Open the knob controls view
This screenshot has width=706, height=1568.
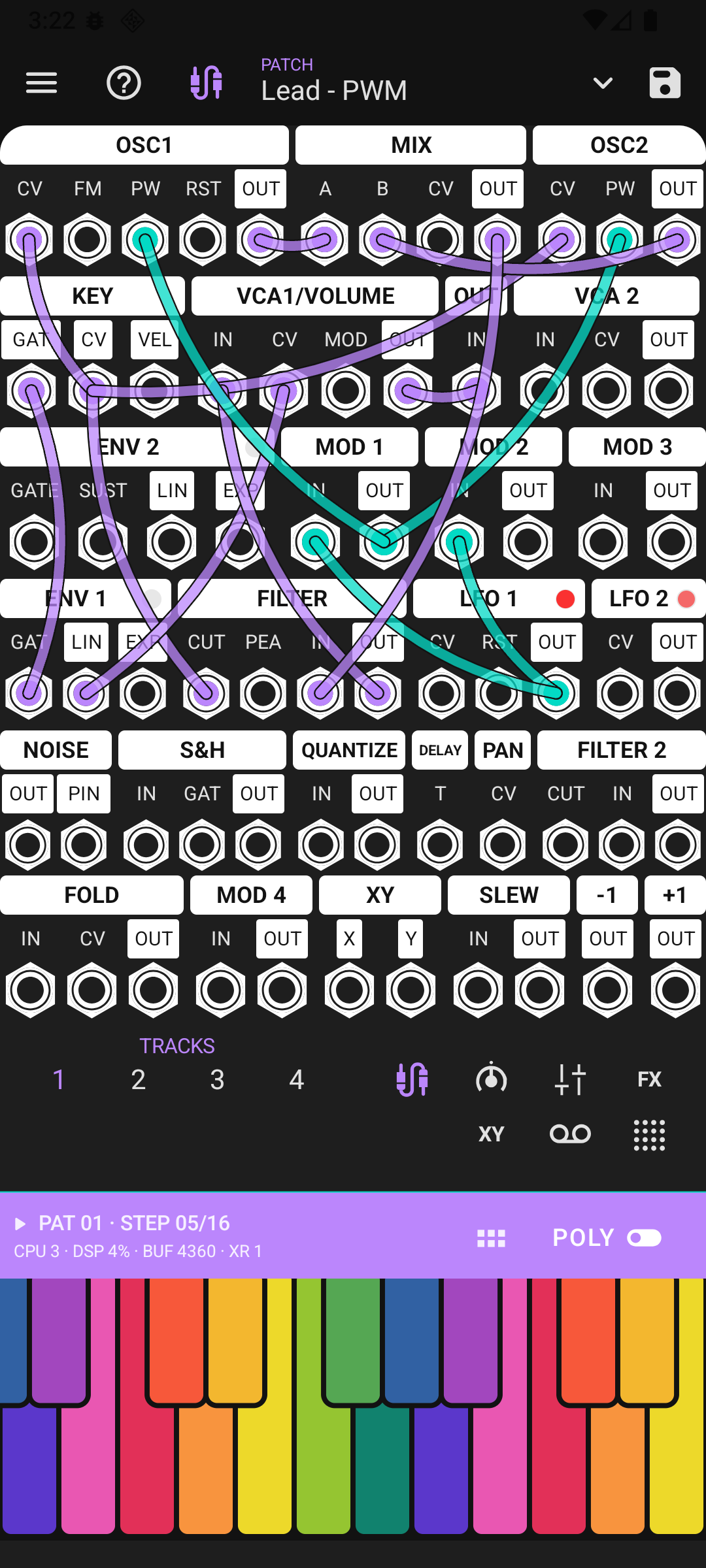(491, 1079)
